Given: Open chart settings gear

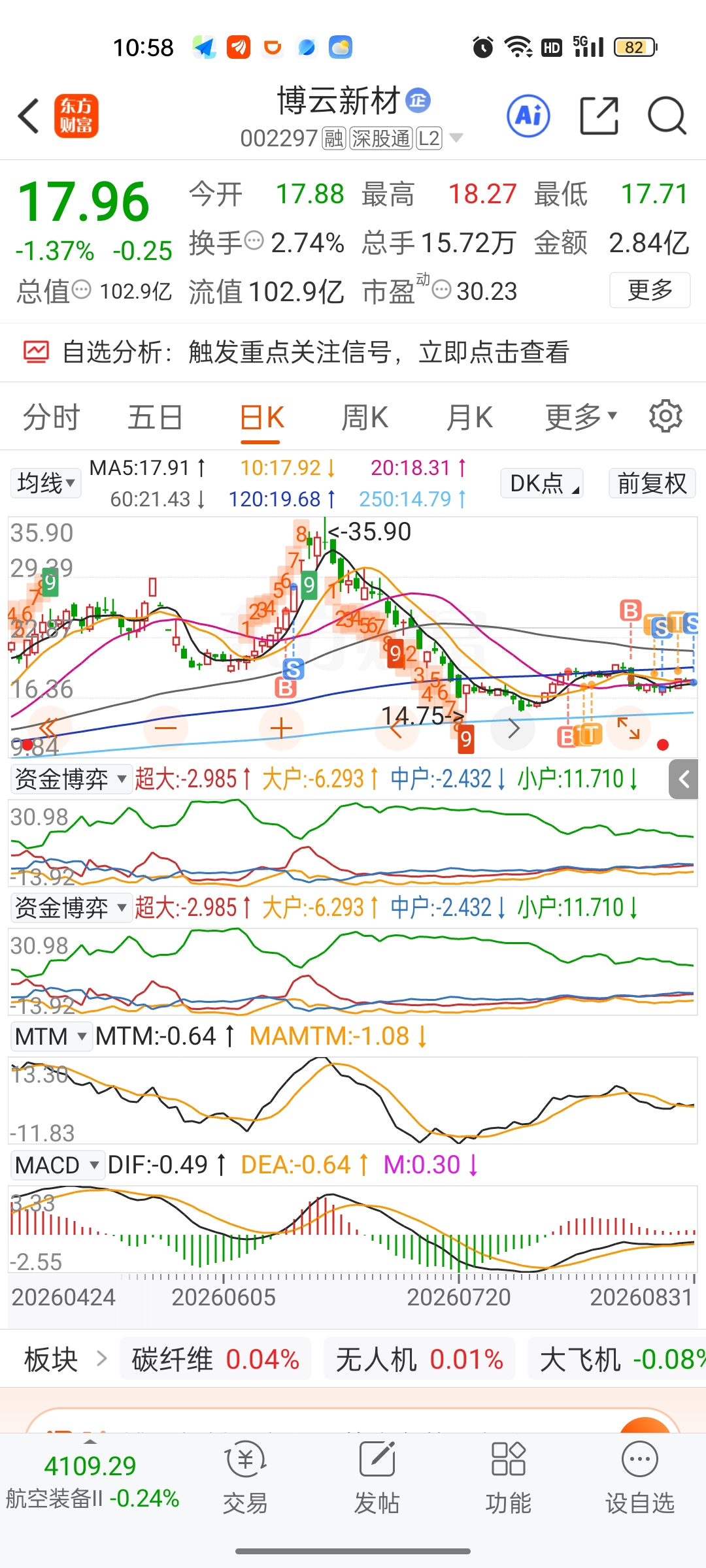Looking at the screenshot, I should click(665, 416).
